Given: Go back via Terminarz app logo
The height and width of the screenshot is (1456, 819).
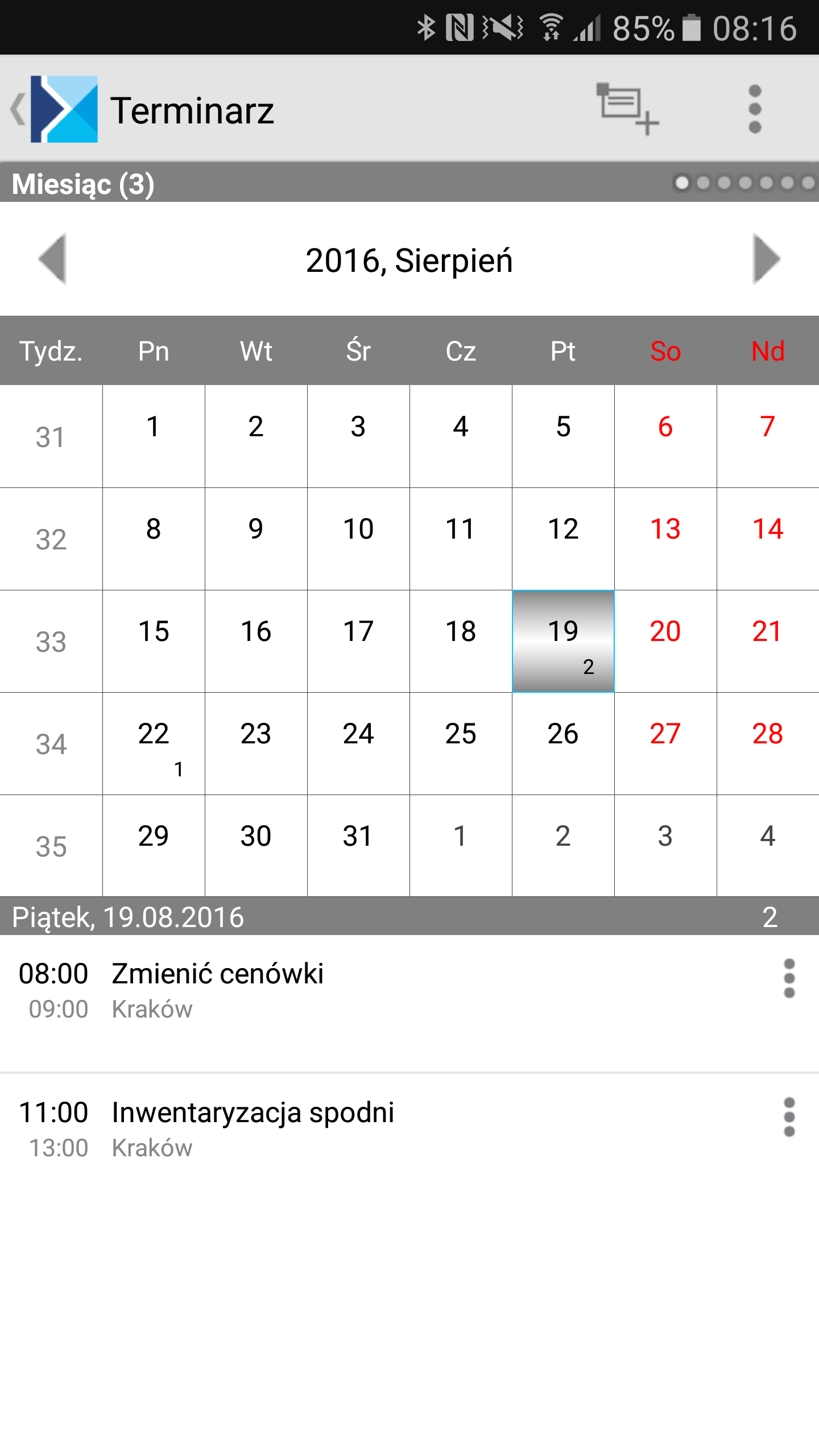Looking at the screenshot, I should click(55, 109).
